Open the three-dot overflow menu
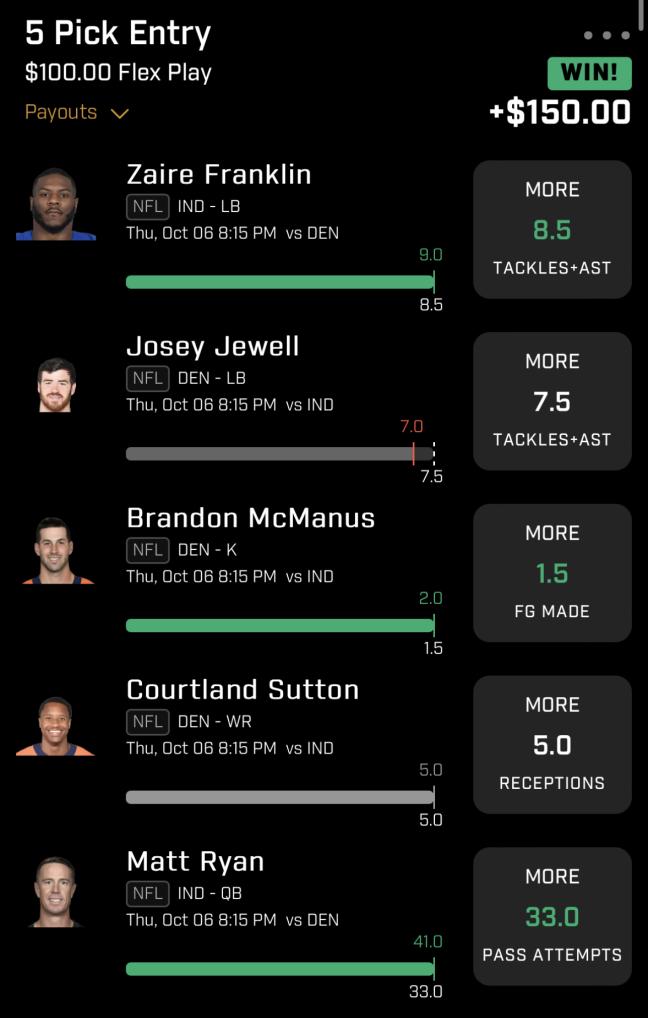The height and width of the screenshot is (1018, 648). (x=607, y=35)
